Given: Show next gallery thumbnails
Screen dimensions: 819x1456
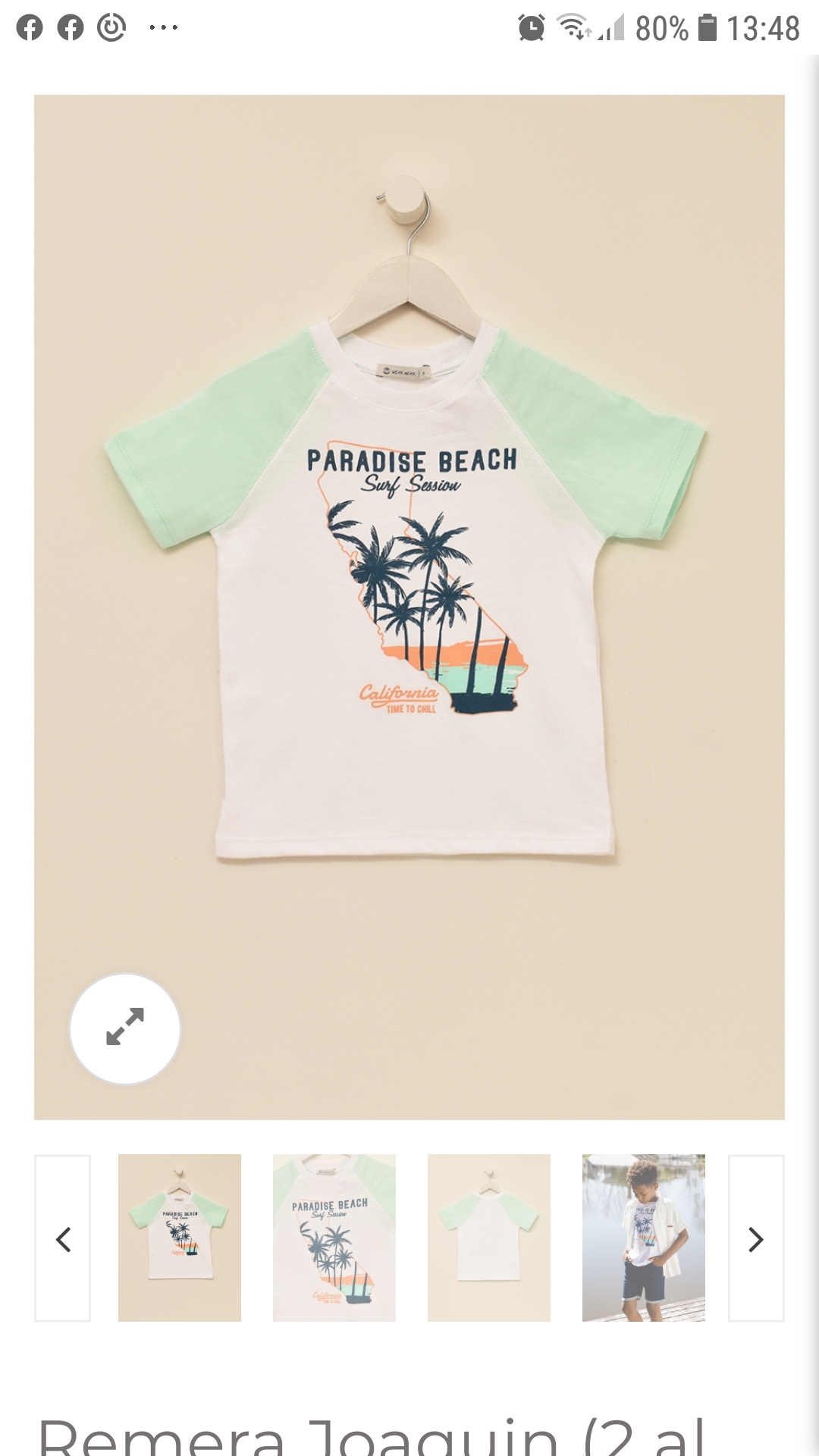Looking at the screenshot, I should (755, 1238).
